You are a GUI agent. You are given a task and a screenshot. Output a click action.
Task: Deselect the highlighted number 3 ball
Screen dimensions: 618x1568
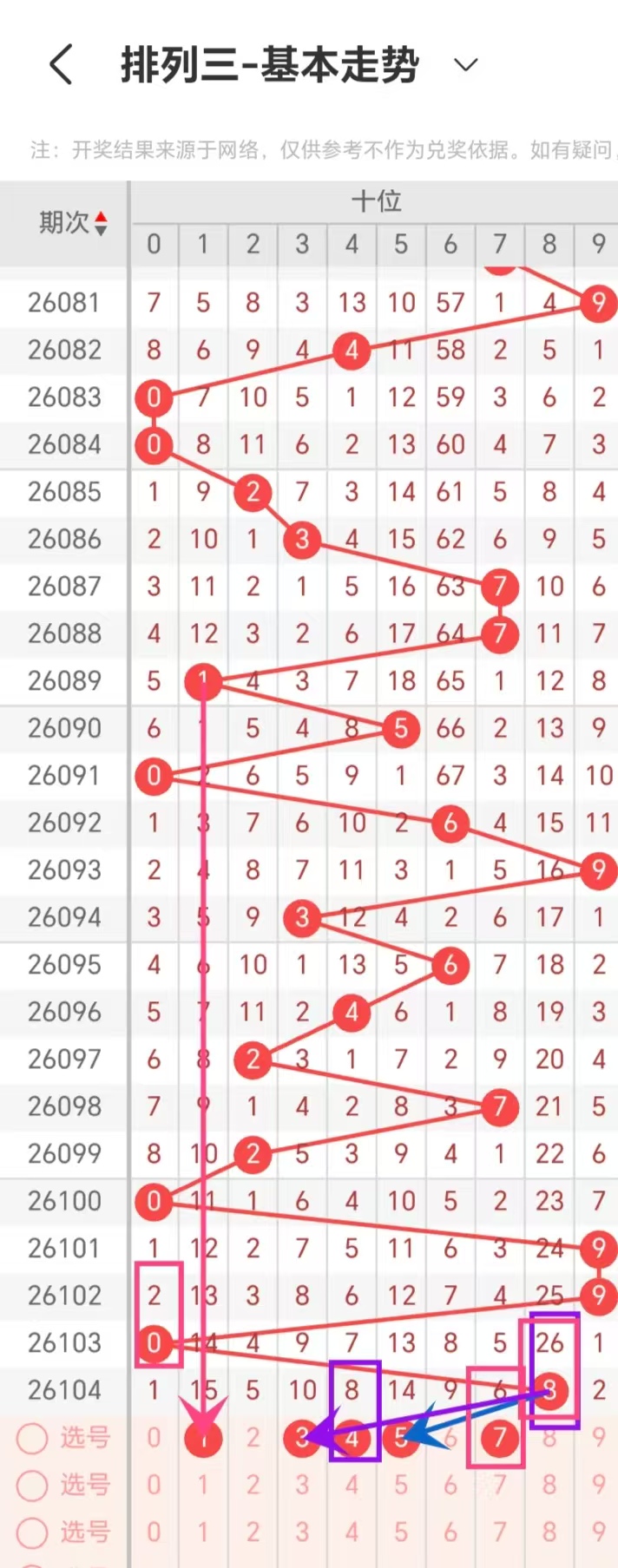click(x=302, y=1438)
